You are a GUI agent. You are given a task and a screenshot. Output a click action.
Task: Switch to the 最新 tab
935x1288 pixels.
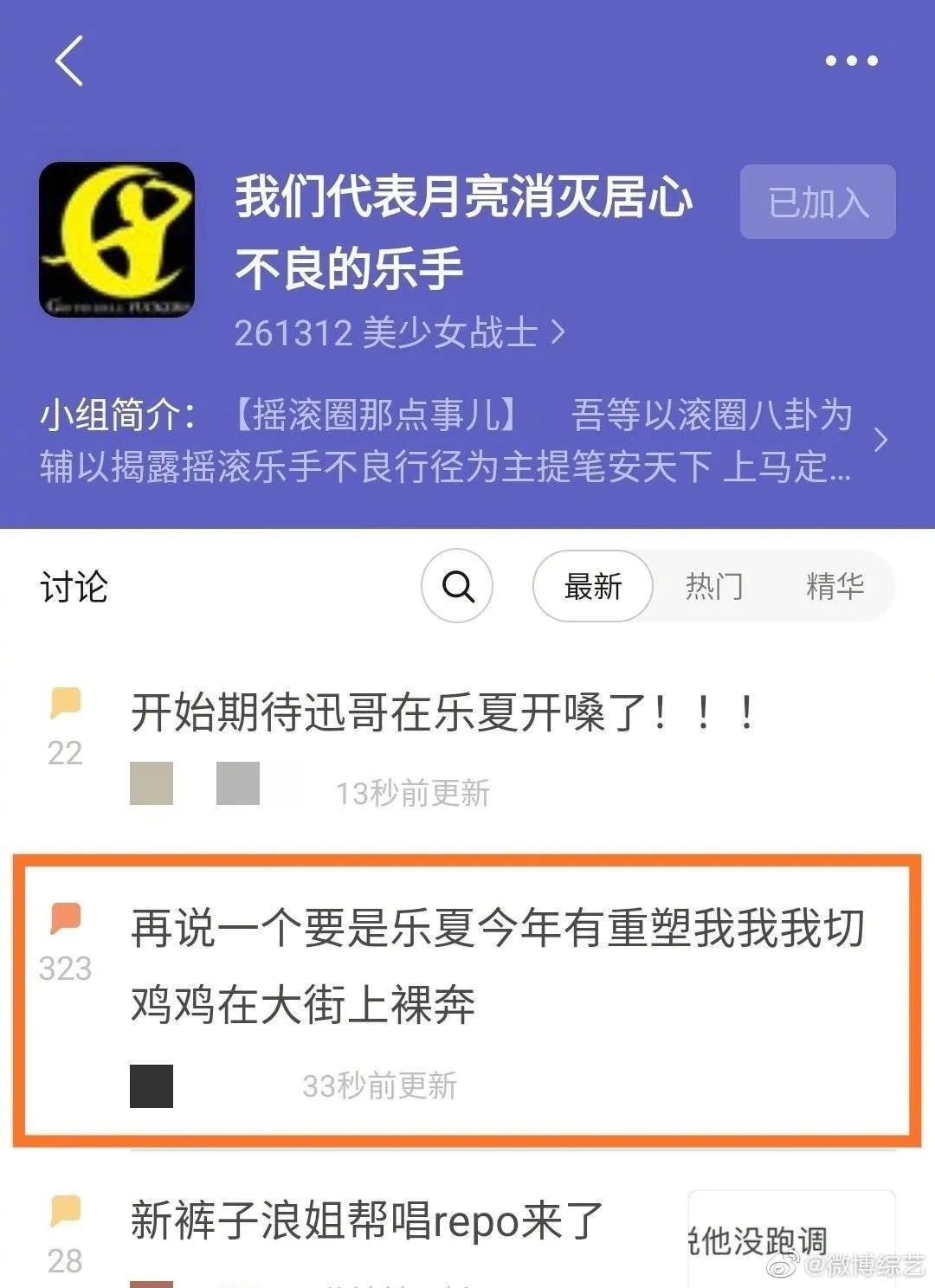(593, 586)
